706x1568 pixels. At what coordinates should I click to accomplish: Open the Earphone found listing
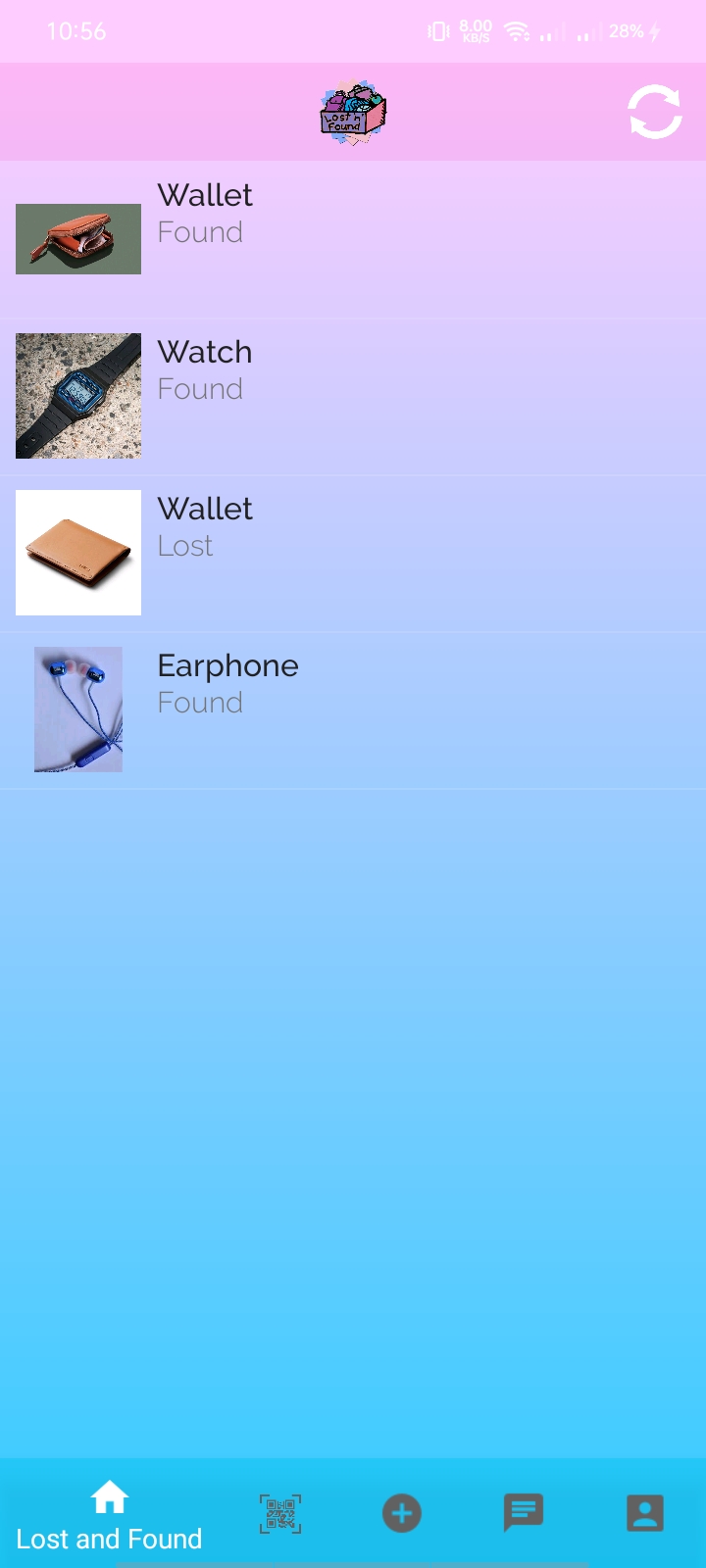pyautogui.click(x=353, y=710)
